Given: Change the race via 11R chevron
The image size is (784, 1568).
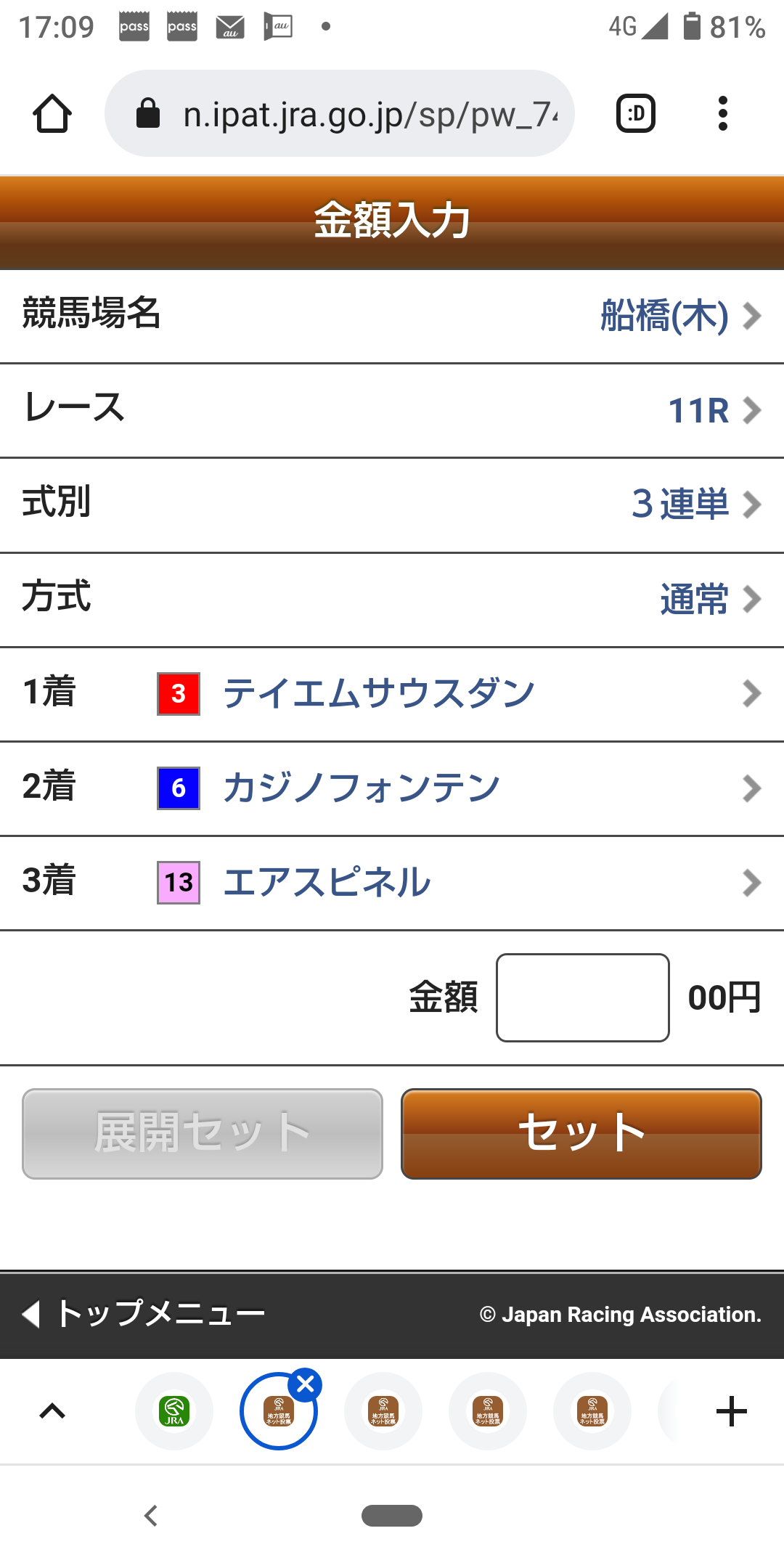Looking at the screenshot, I should pyautogui.click(x=392, y=410).
